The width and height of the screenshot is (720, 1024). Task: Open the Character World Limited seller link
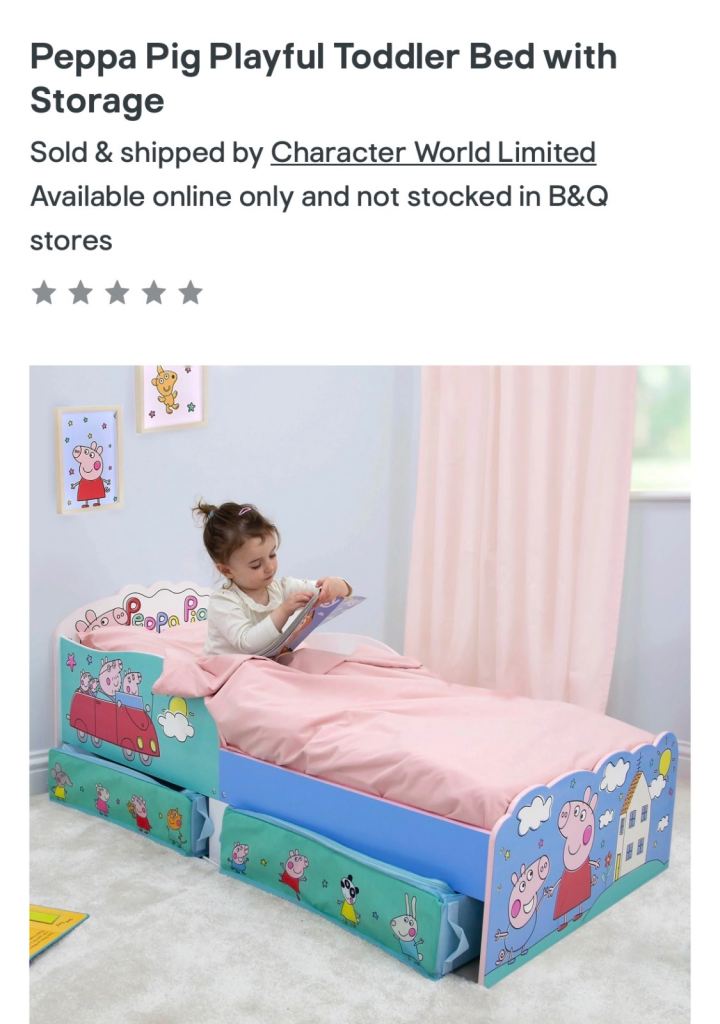[433, 153]
